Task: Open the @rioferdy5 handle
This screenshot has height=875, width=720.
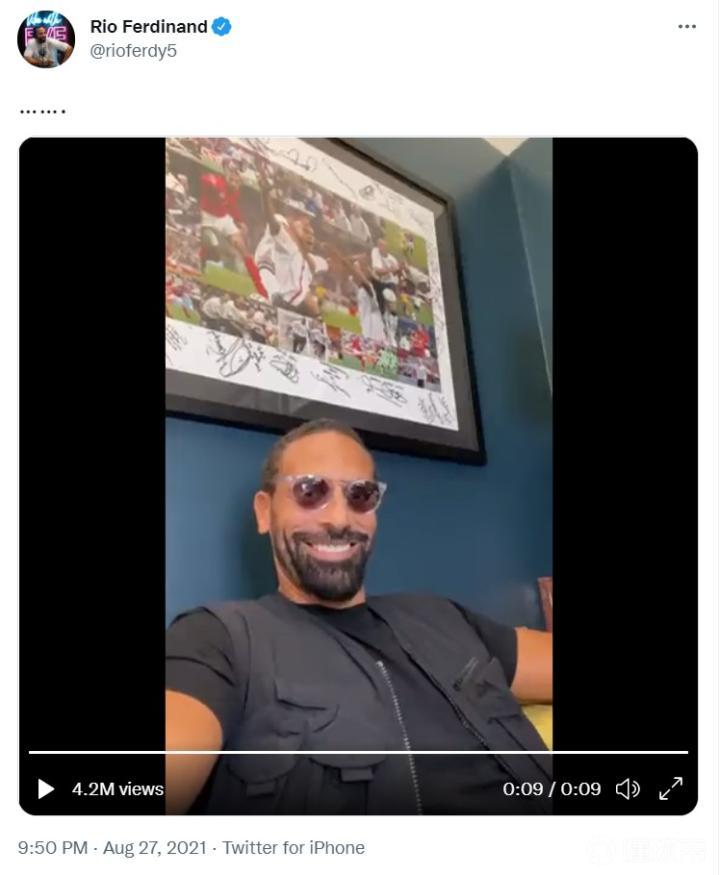Action: coord(133,51)
